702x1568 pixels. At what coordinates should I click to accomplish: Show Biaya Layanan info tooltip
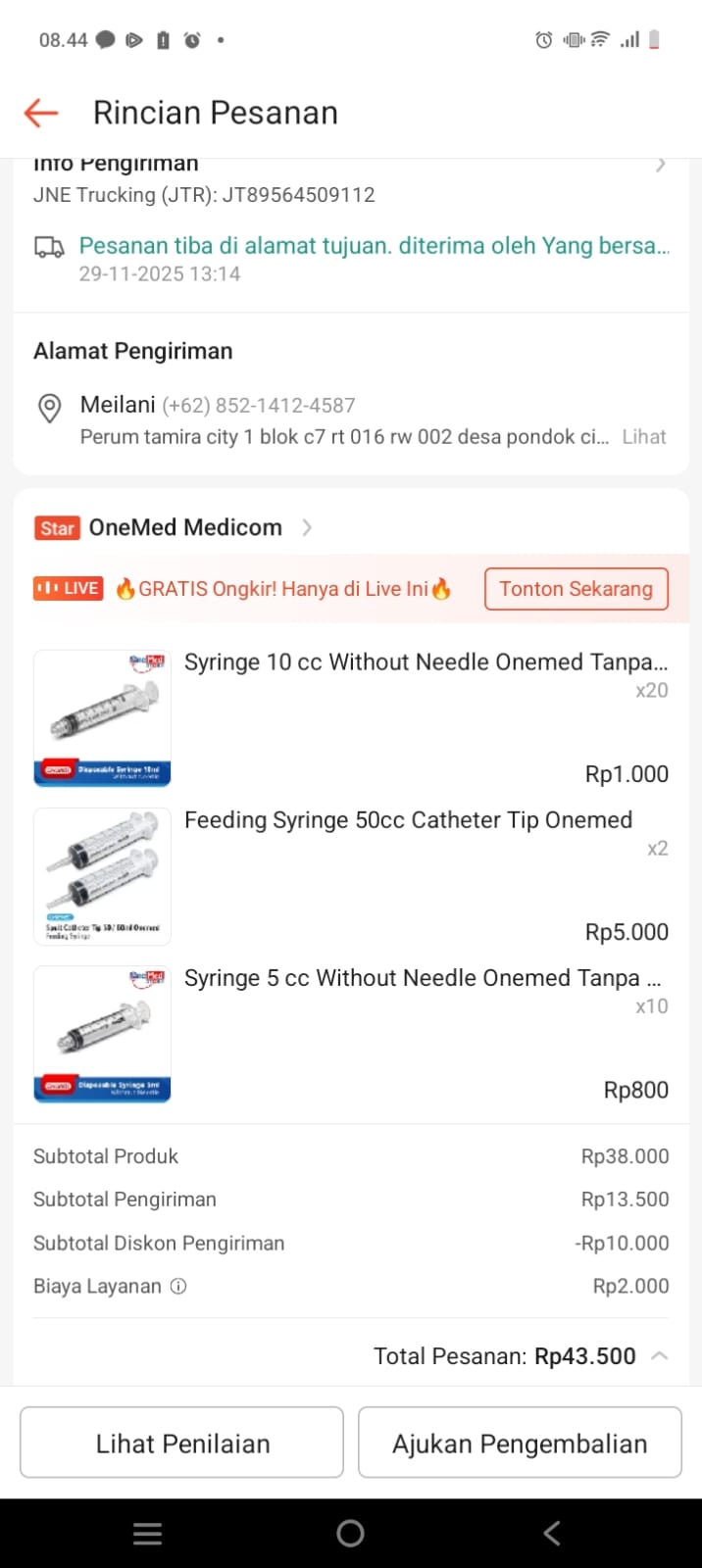[x=178, y=1287]
